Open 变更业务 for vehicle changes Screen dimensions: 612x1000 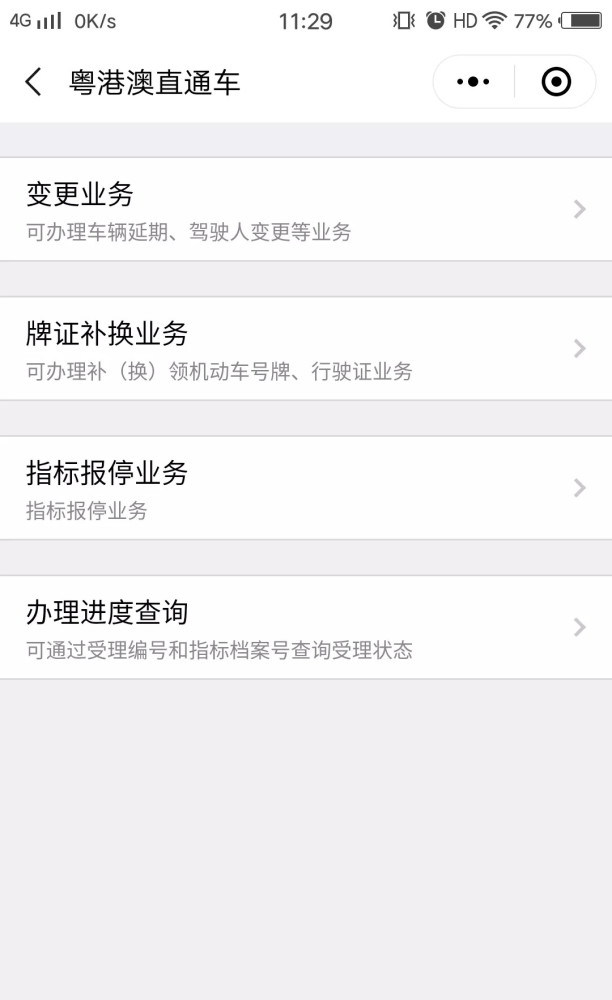click(306, 209)
